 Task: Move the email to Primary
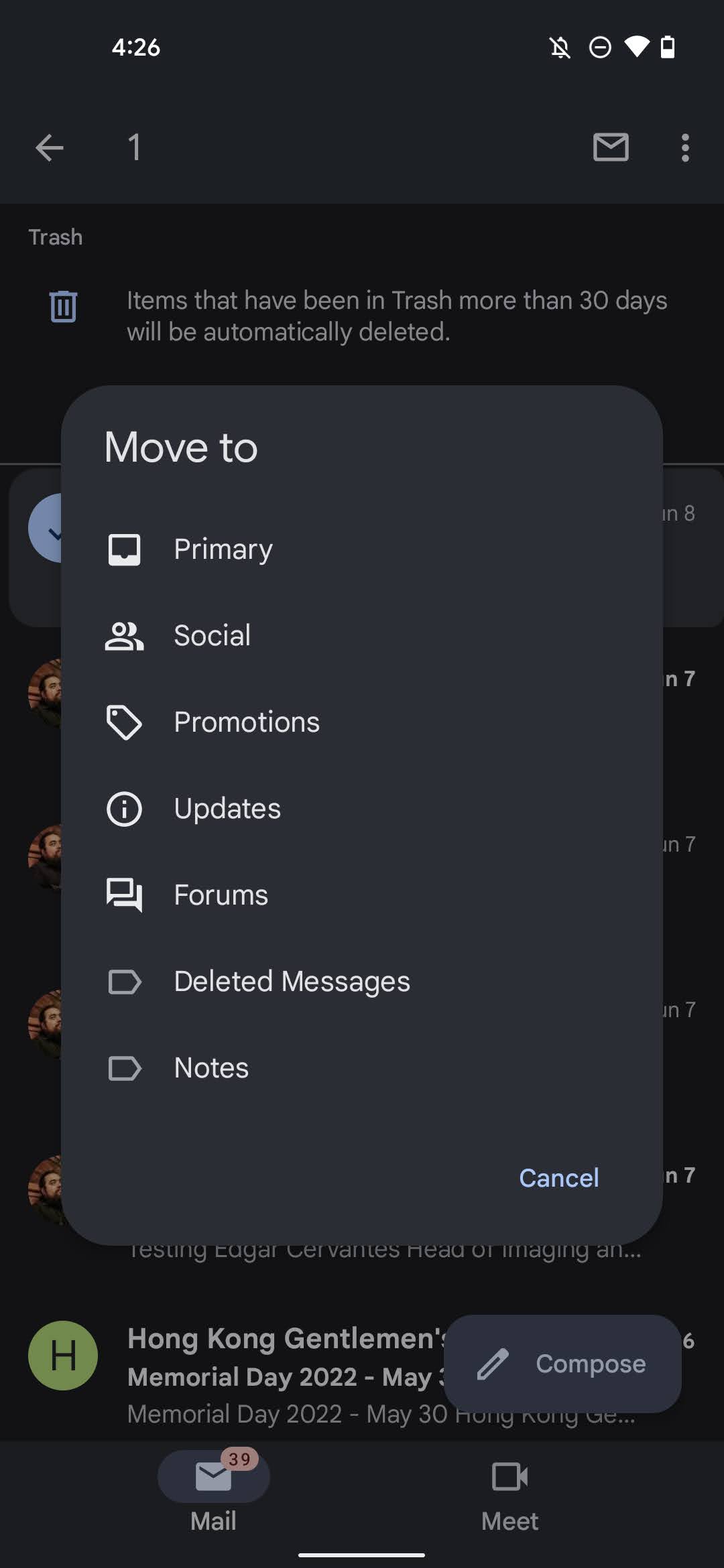[x=223, y=549]
